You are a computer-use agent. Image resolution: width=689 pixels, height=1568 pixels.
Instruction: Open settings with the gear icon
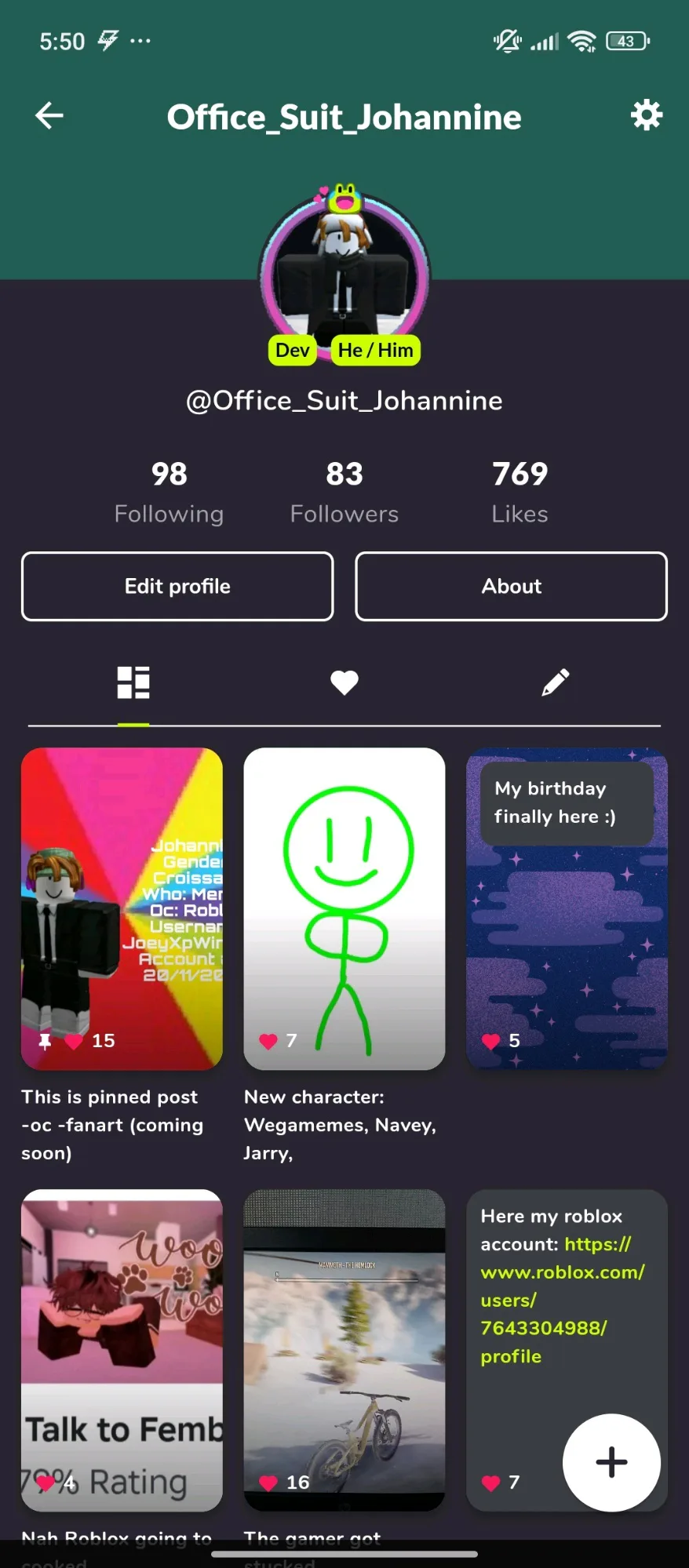(x=647, y=115)
